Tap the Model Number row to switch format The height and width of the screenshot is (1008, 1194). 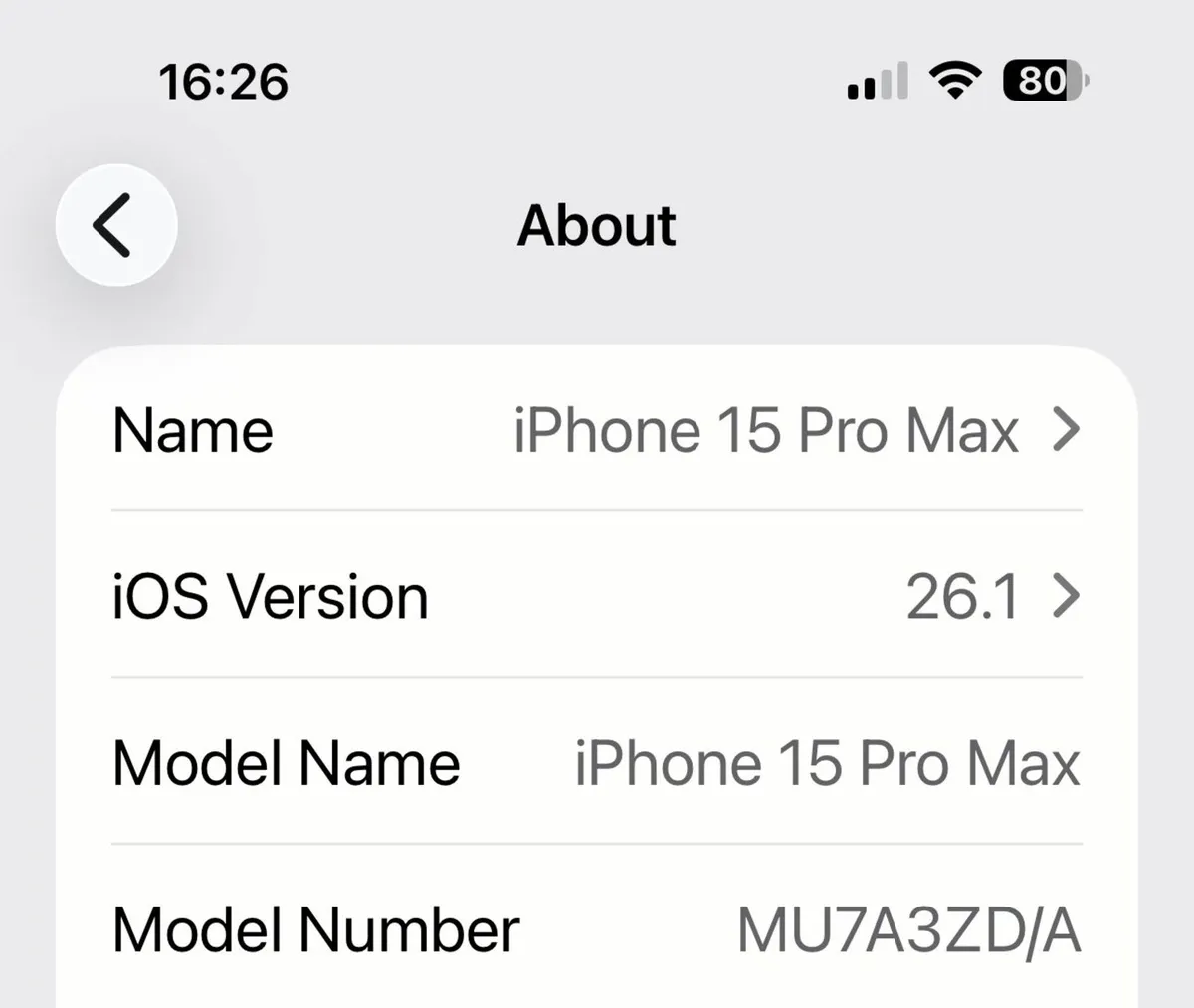597,930
